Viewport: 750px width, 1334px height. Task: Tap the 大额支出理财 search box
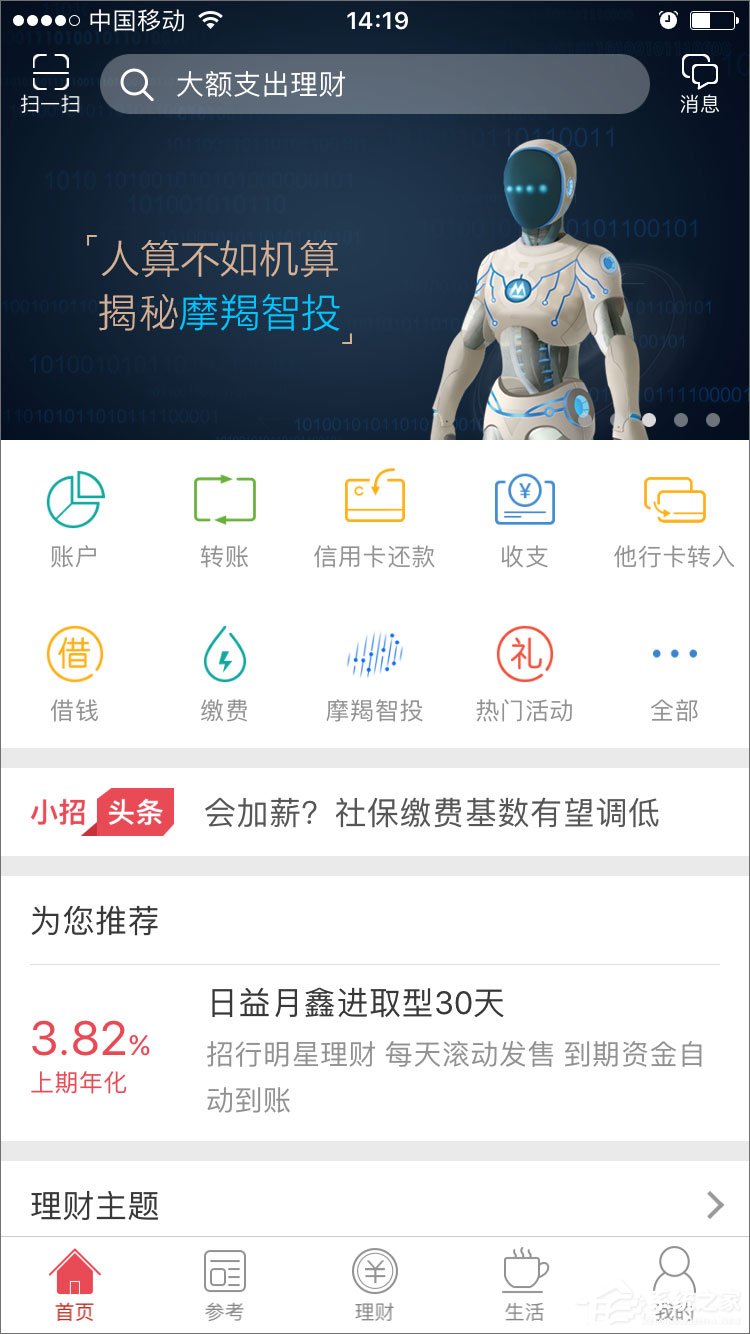(375, 84)
